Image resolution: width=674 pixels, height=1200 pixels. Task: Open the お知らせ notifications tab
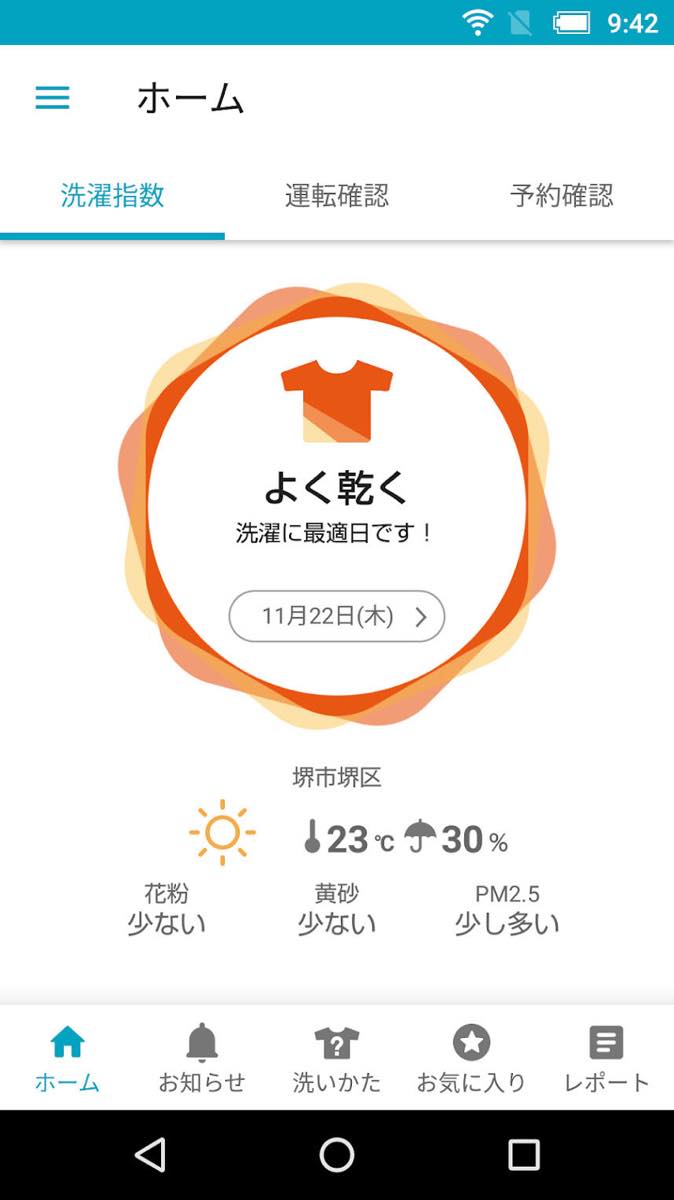pos(202,1058)
